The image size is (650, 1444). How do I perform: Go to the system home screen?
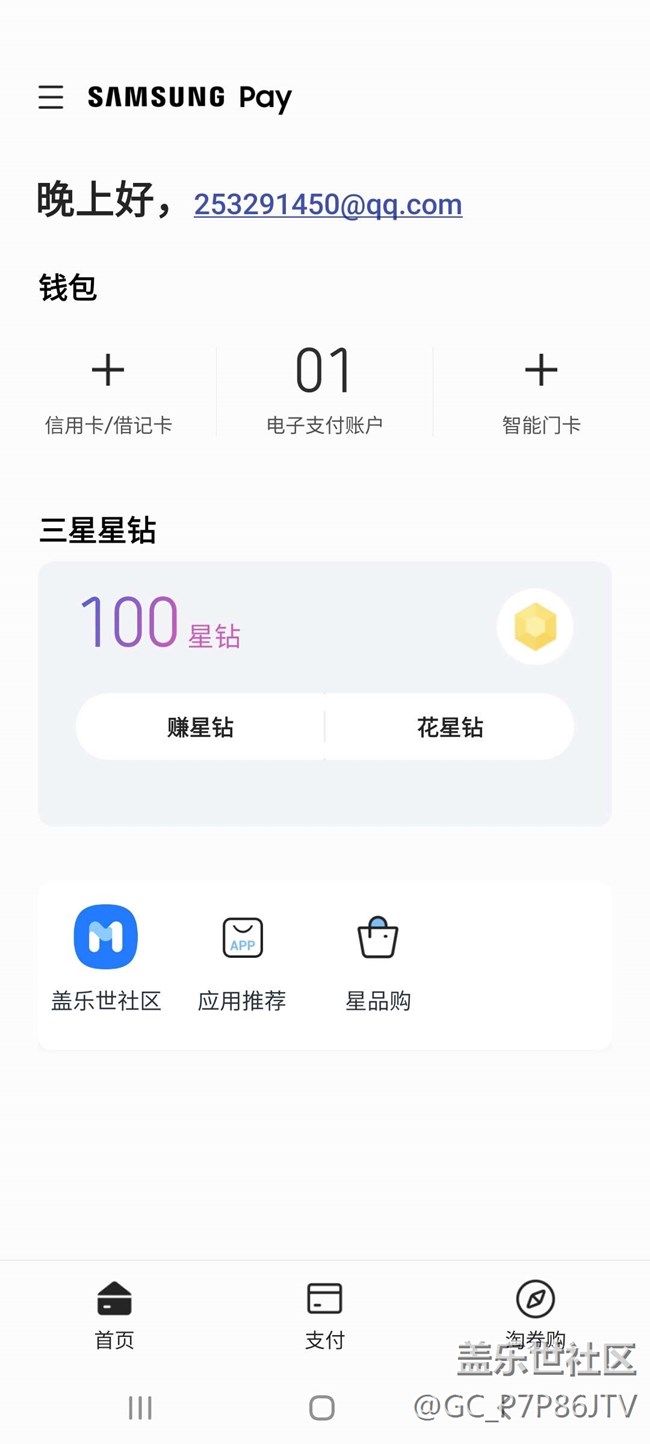(x=322, y=1408)
